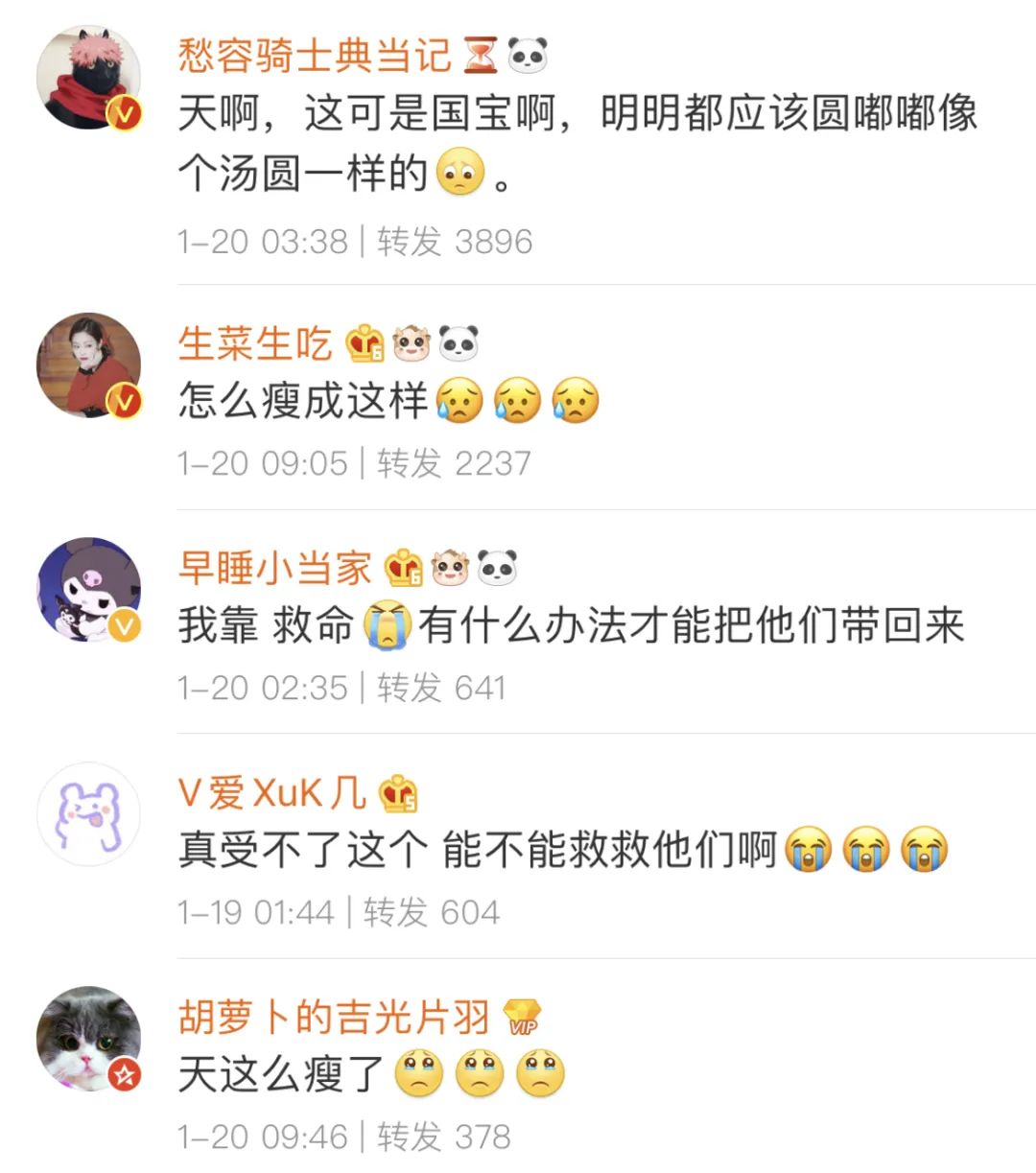Tap the username 早睡小当家
1036x1173 pixels.
(x=274, y=569)
